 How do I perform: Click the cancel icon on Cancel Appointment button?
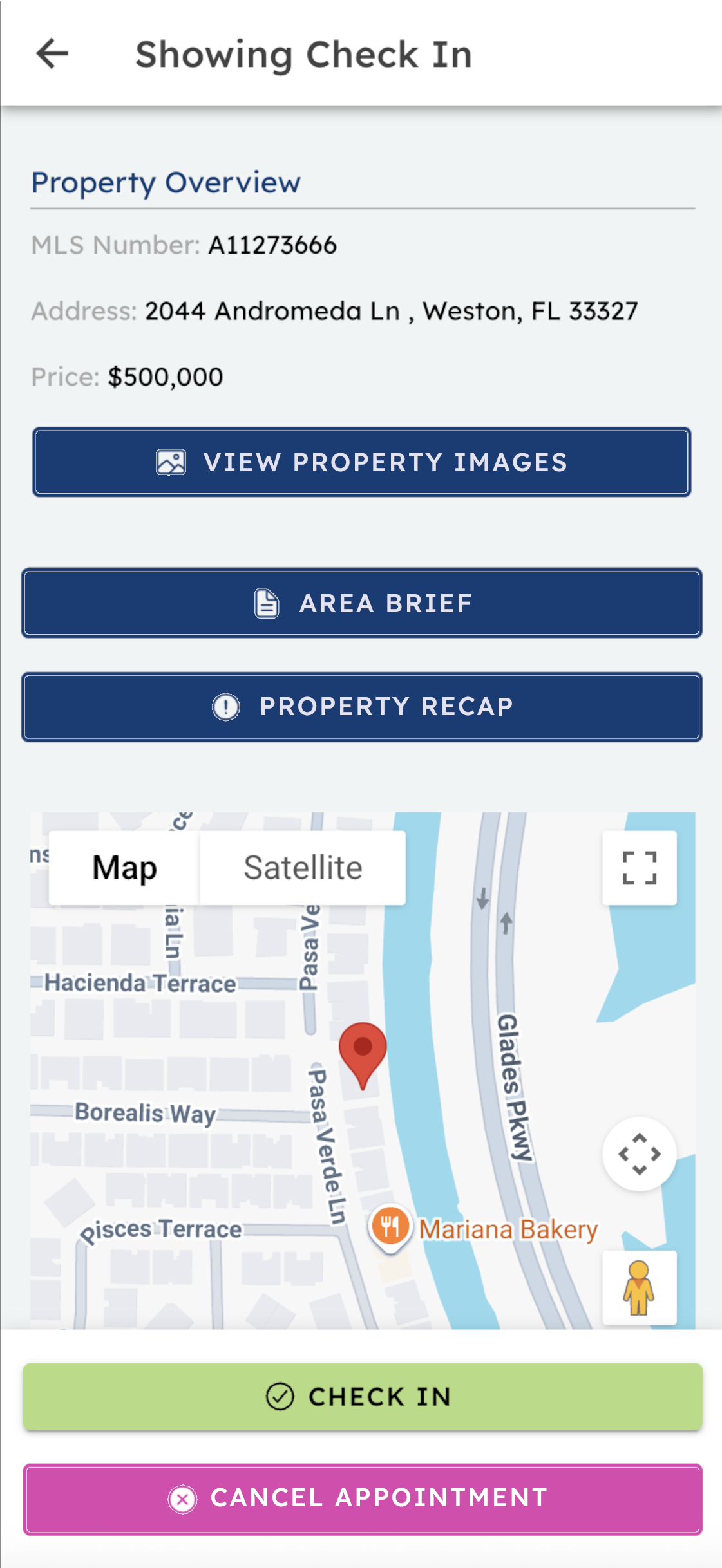tap(184, 1499)
